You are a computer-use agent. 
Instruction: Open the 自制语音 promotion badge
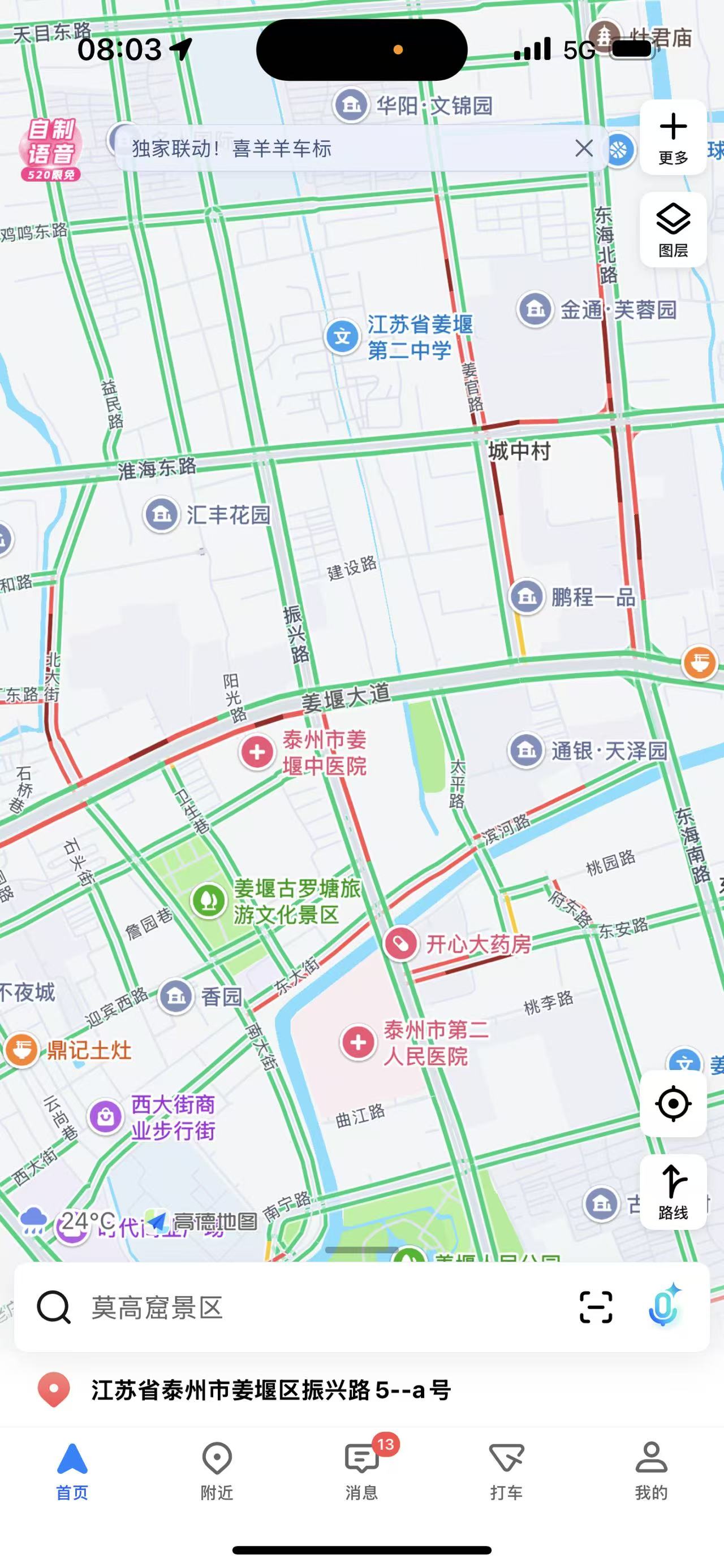point(50,150)
